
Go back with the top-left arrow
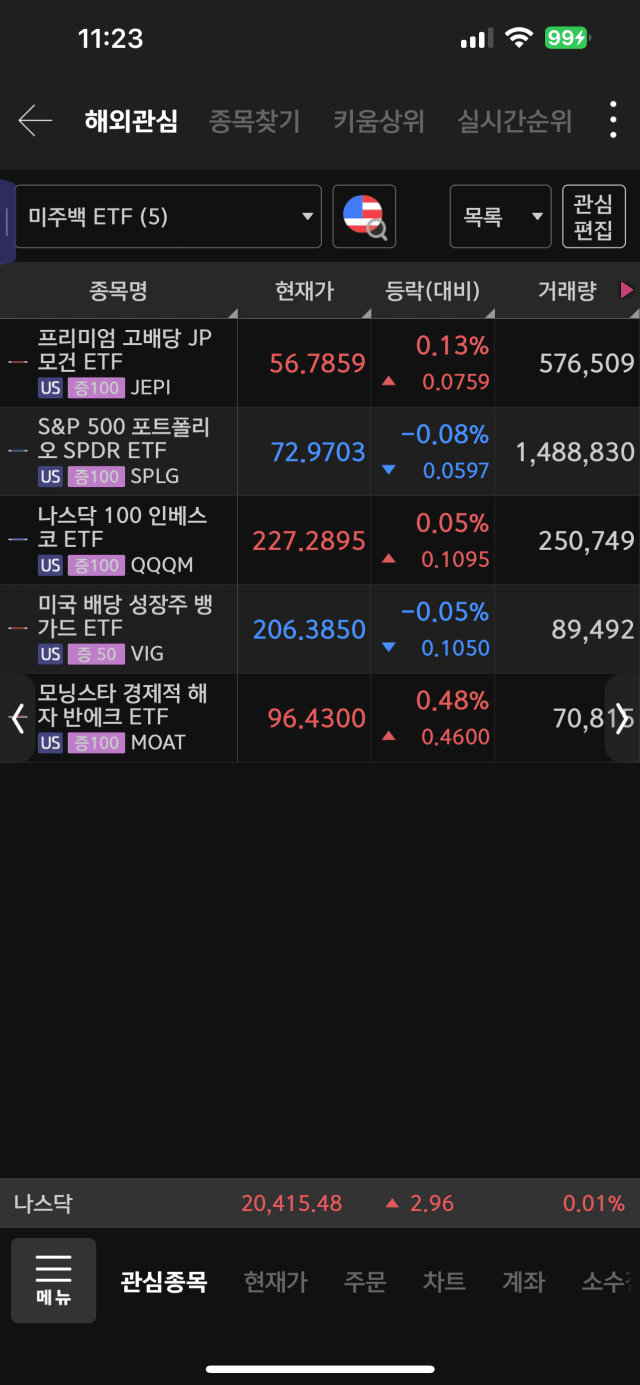tap(35, 121)
